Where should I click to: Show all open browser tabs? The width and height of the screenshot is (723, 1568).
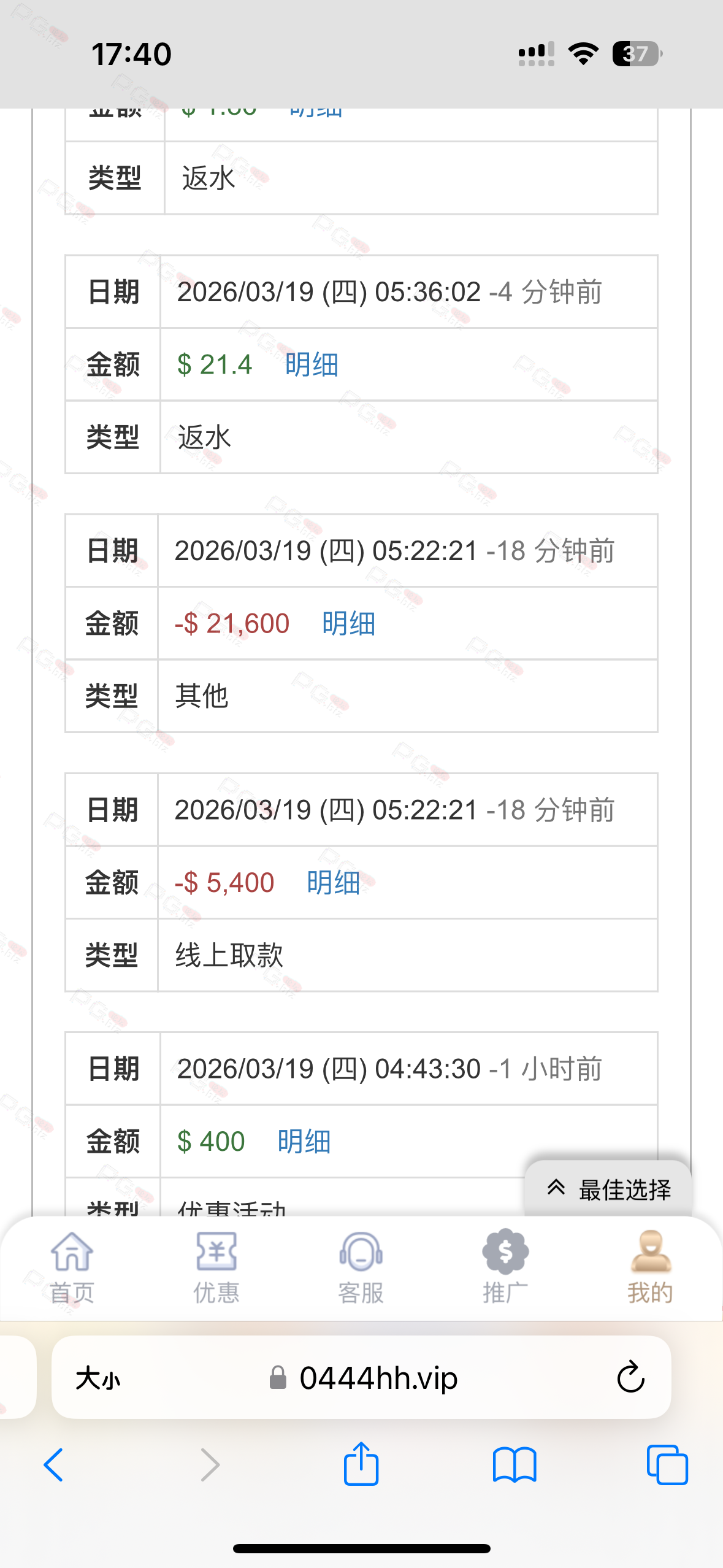pyautogui.click(x=667, y=1465)
